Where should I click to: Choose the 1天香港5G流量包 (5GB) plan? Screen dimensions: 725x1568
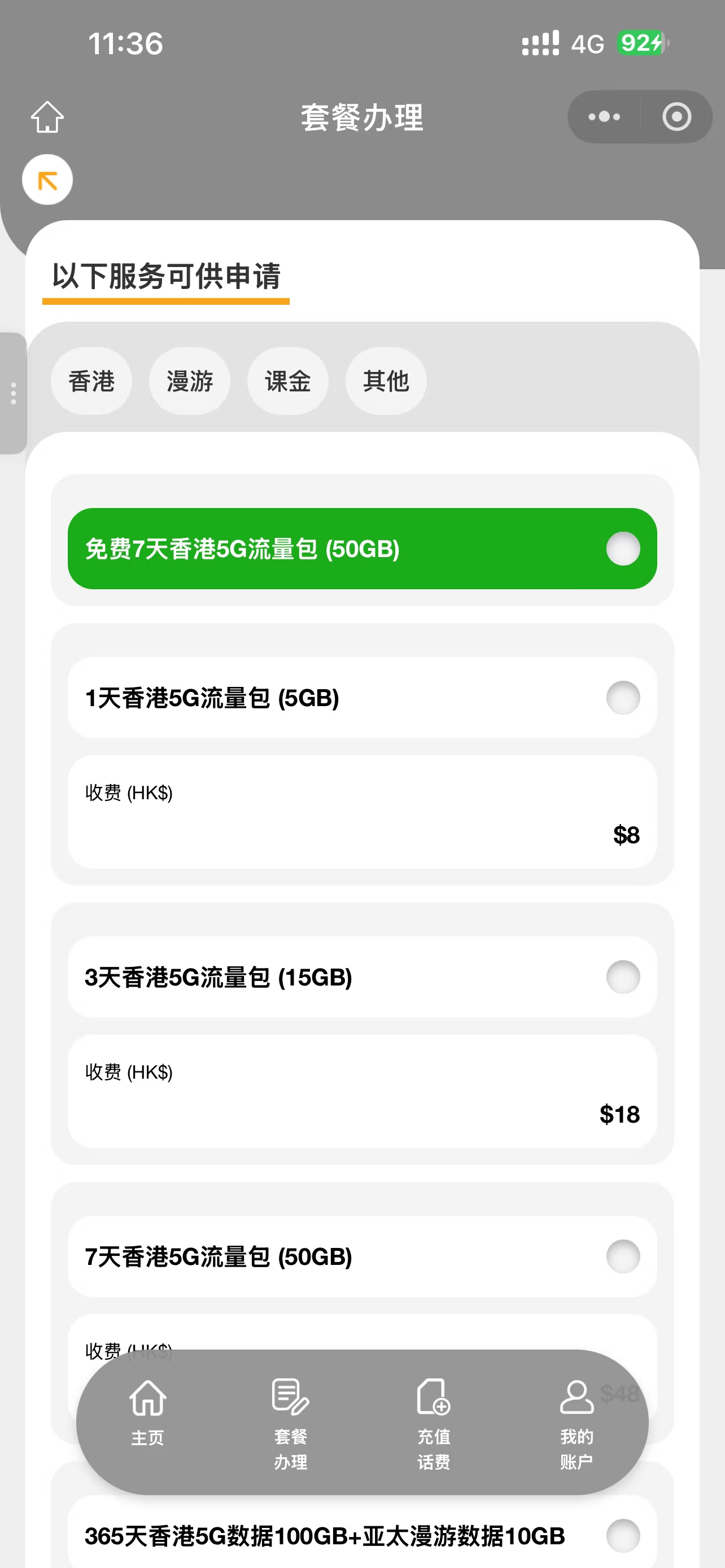[x=623, y=698]
